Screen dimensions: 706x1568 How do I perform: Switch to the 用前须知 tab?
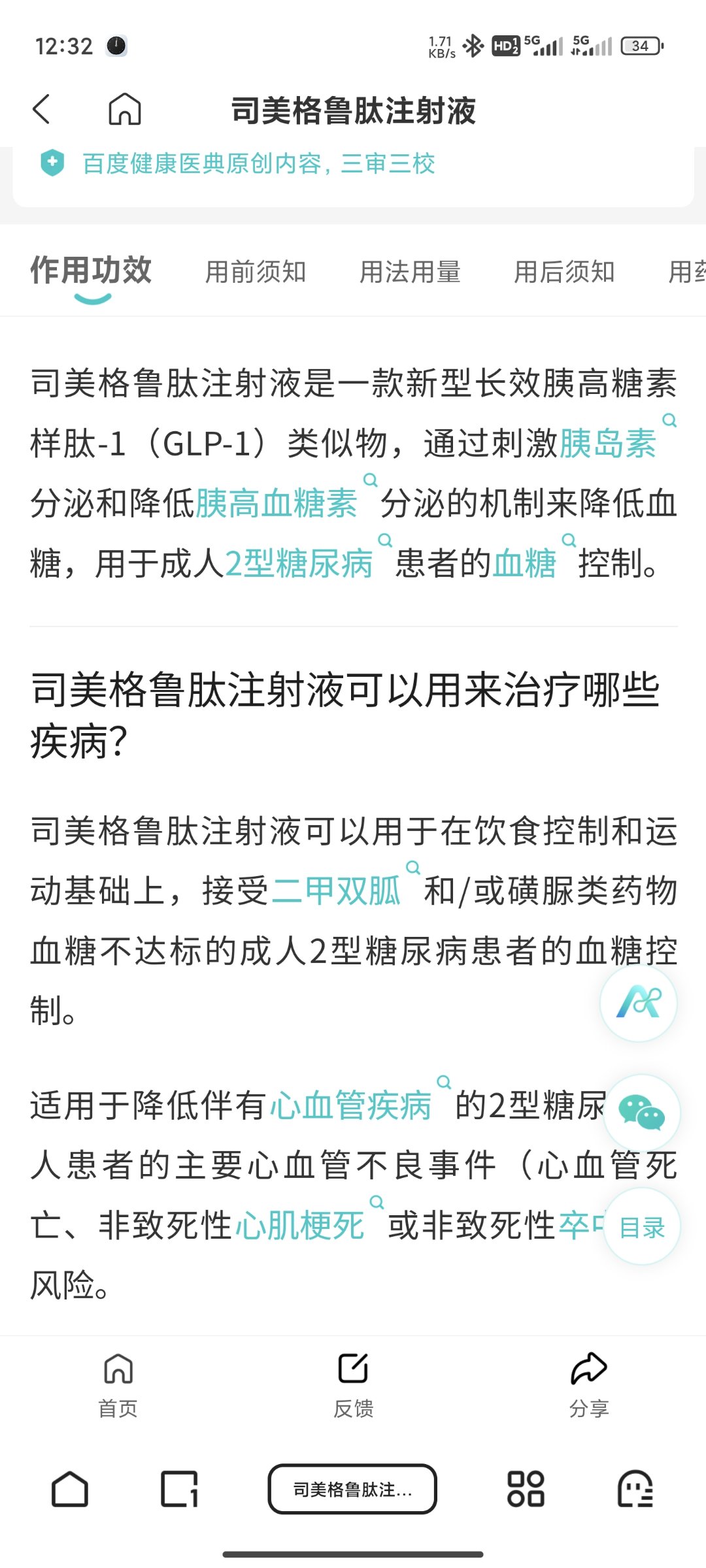coord(256,272)
